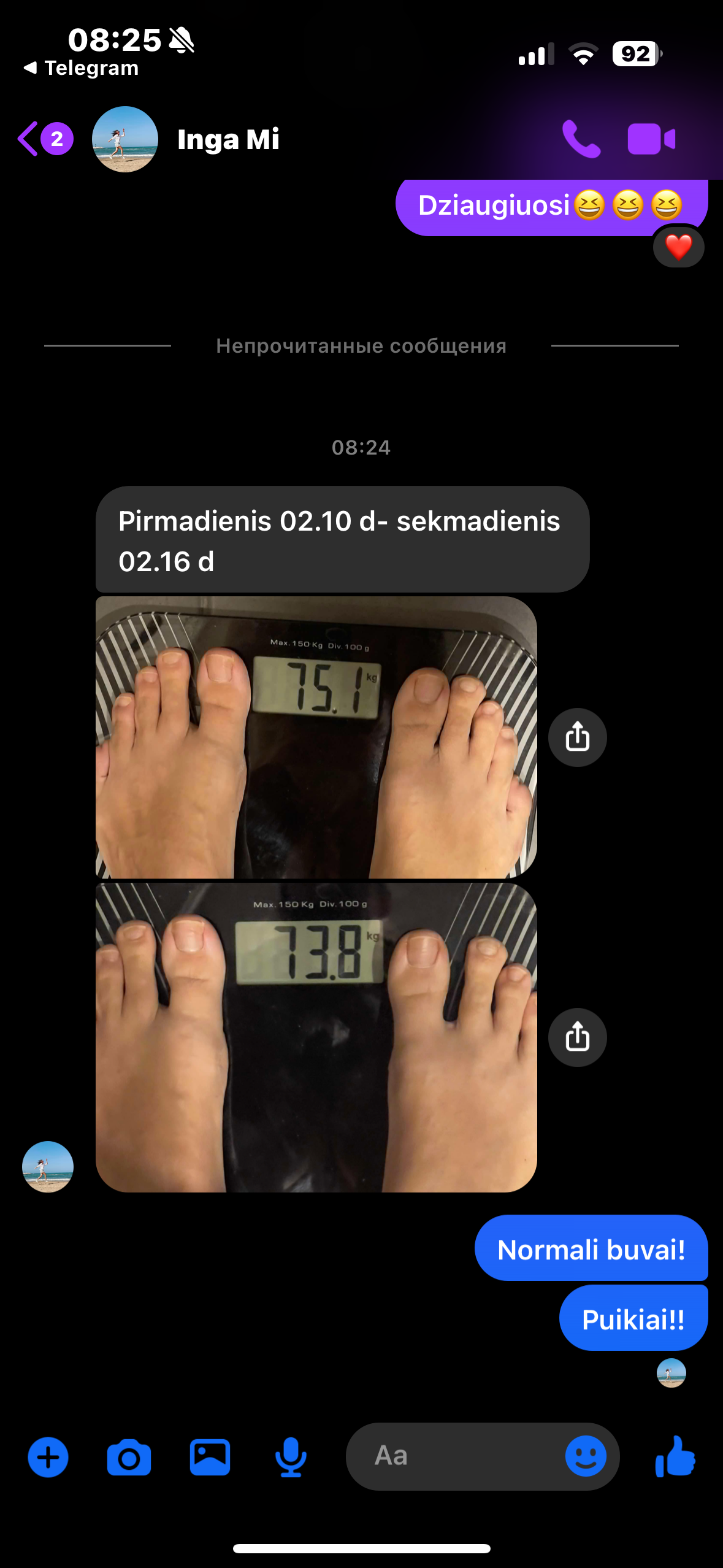The height and width of the screenshot is (1568, 723).
Task: Open the photo showing 75.1 kg
Action: (316, 737)
